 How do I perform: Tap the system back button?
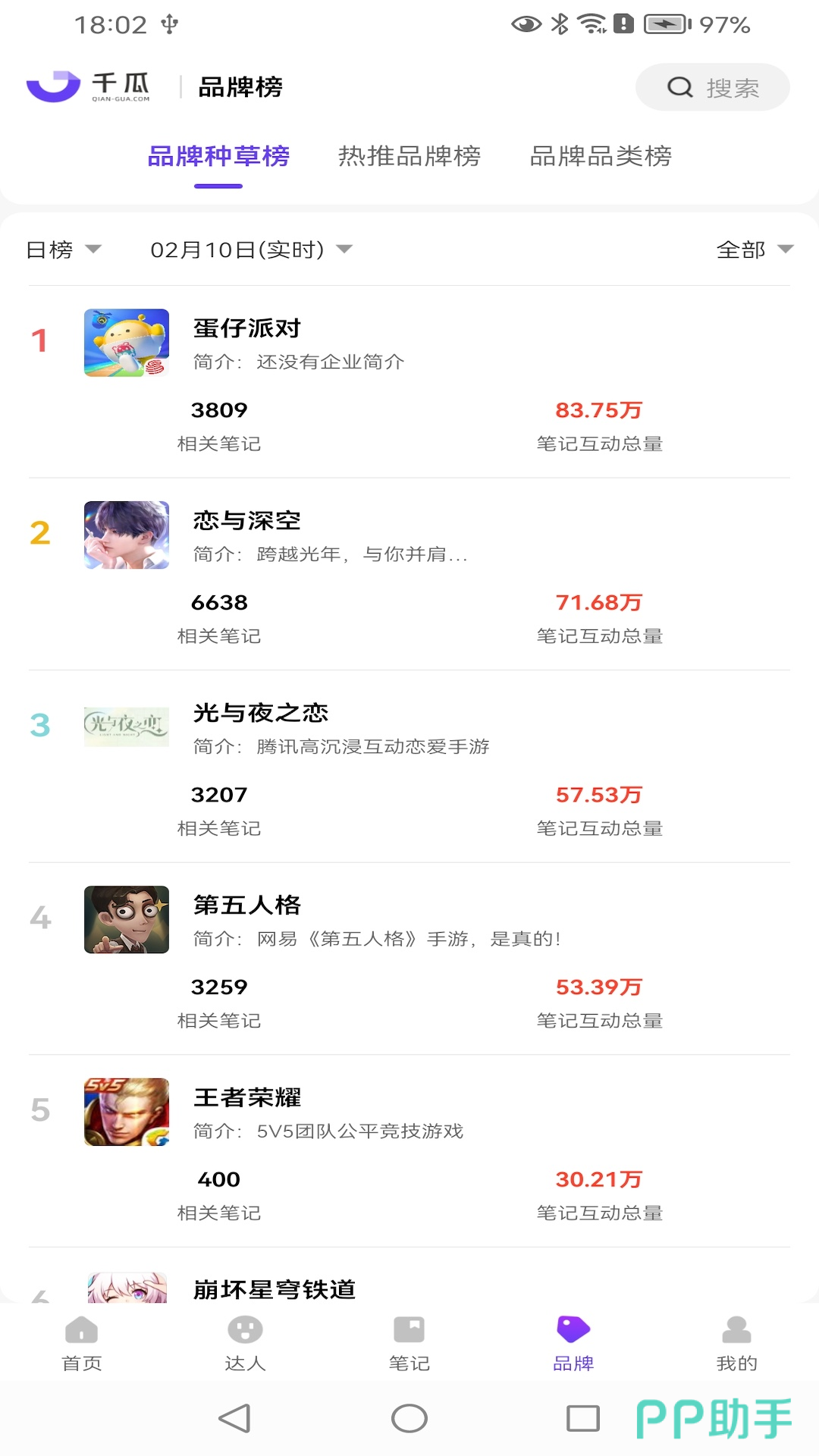(x=234, y=1418)
